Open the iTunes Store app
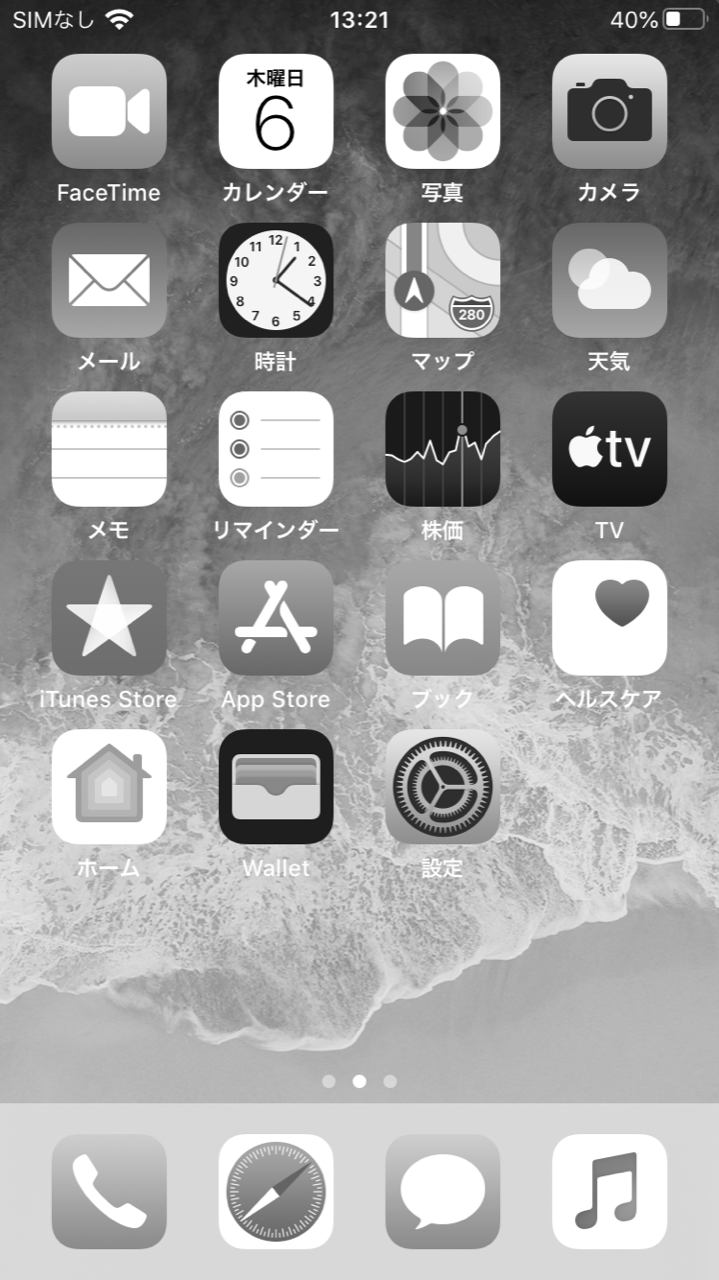Screen dimensions: 719x1280 (109, 618)
